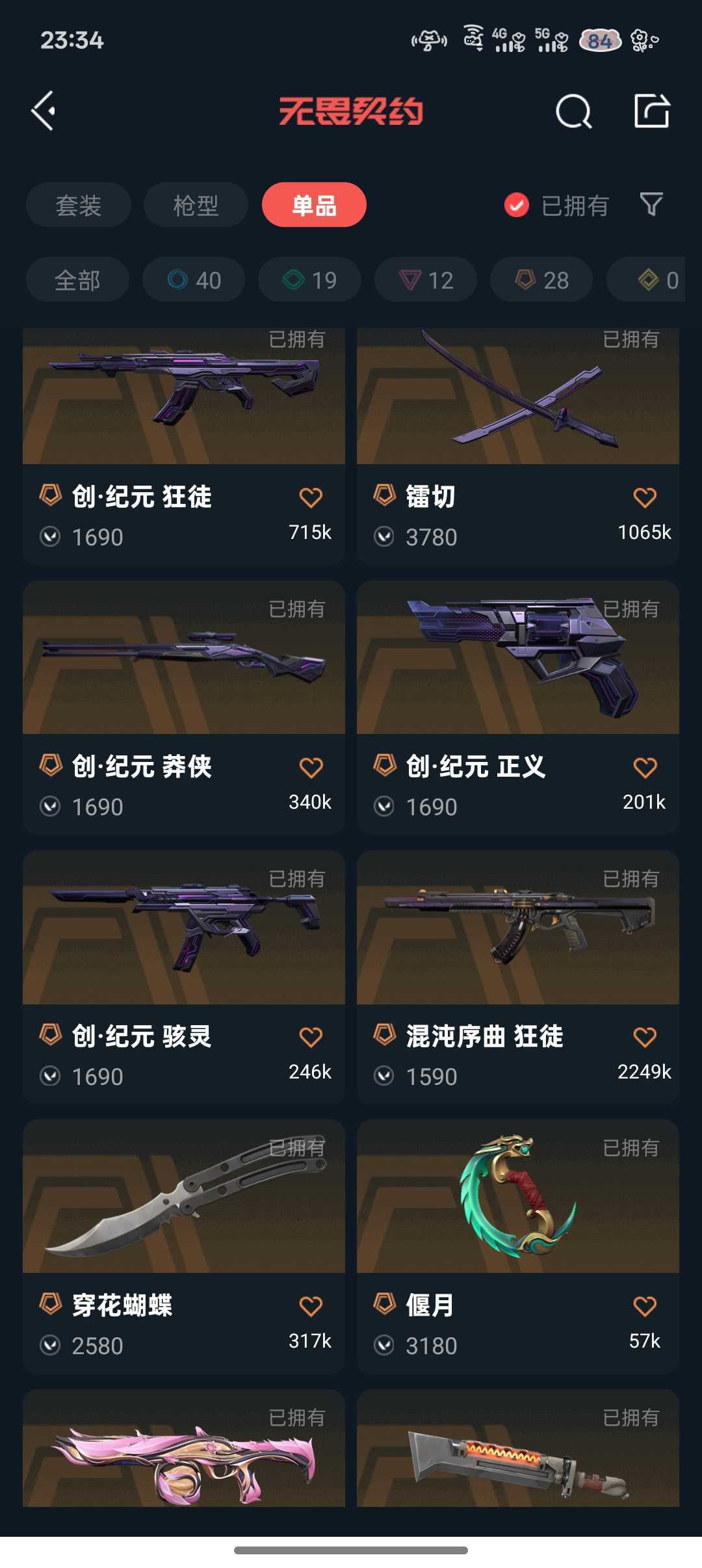Open the search icon in the header
Viewport: 702px width, 1568px height.
coord(573,111)
